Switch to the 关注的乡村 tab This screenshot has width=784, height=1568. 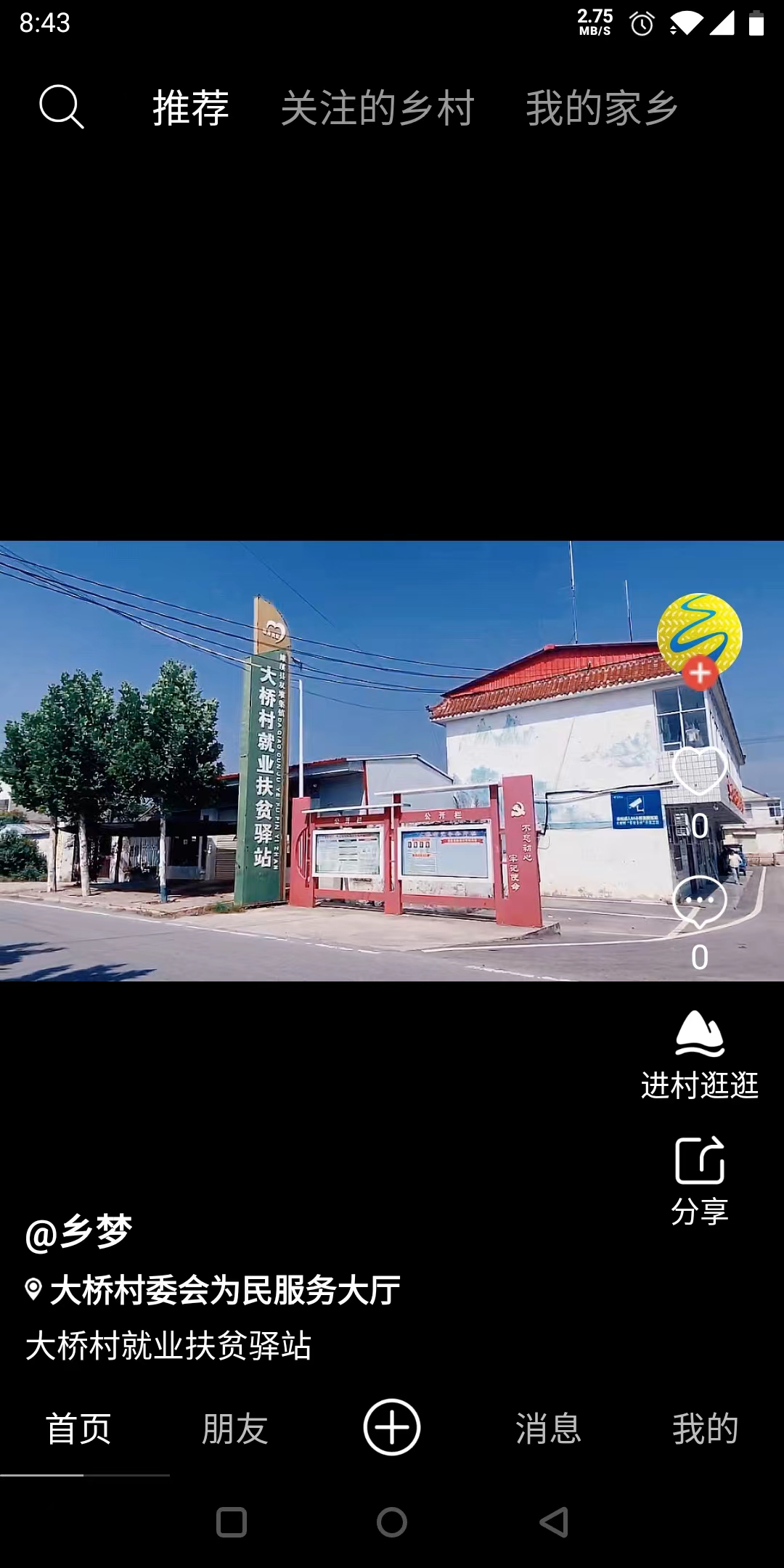377,108
